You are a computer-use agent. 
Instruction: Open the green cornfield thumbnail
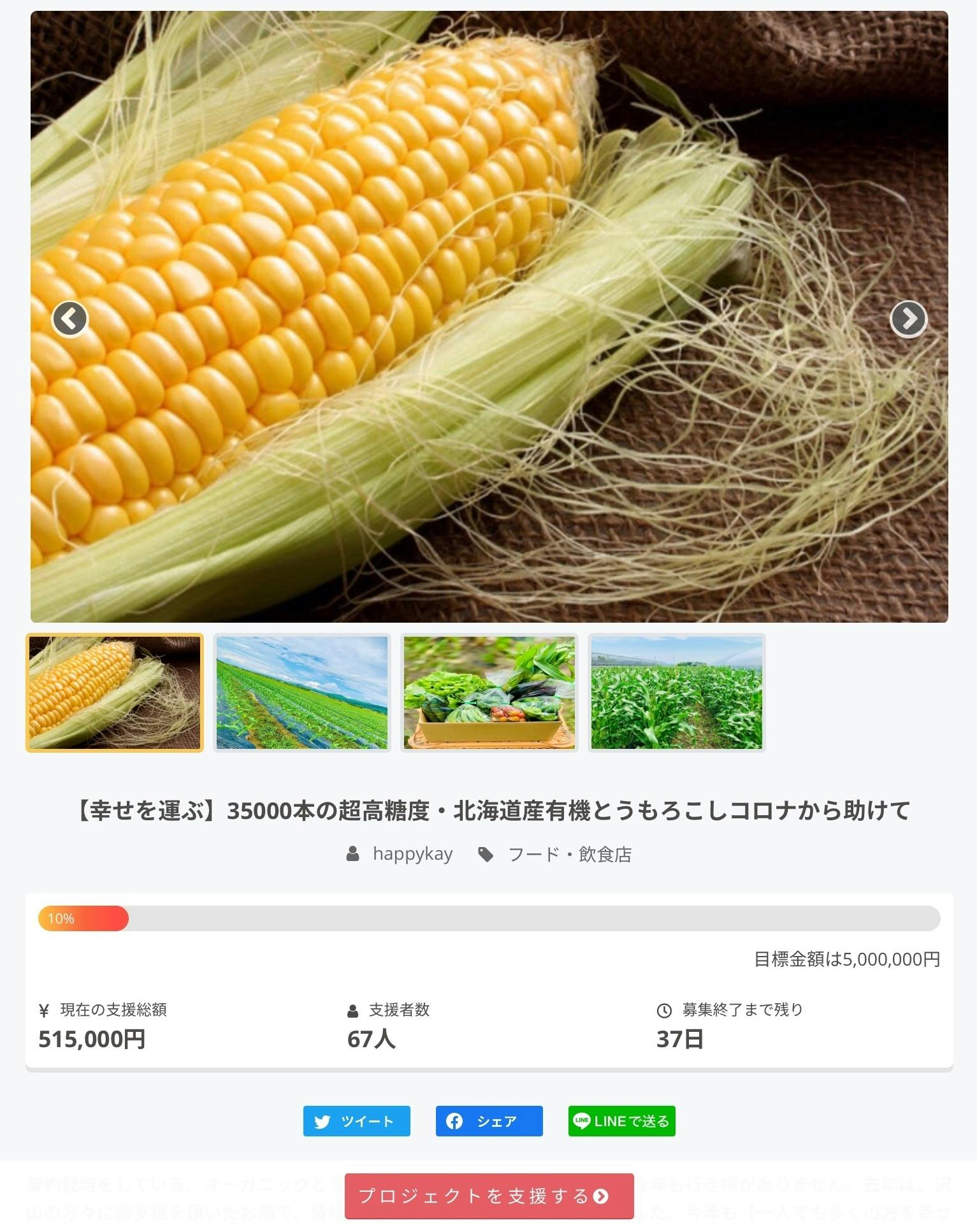[x=677, y=693]
